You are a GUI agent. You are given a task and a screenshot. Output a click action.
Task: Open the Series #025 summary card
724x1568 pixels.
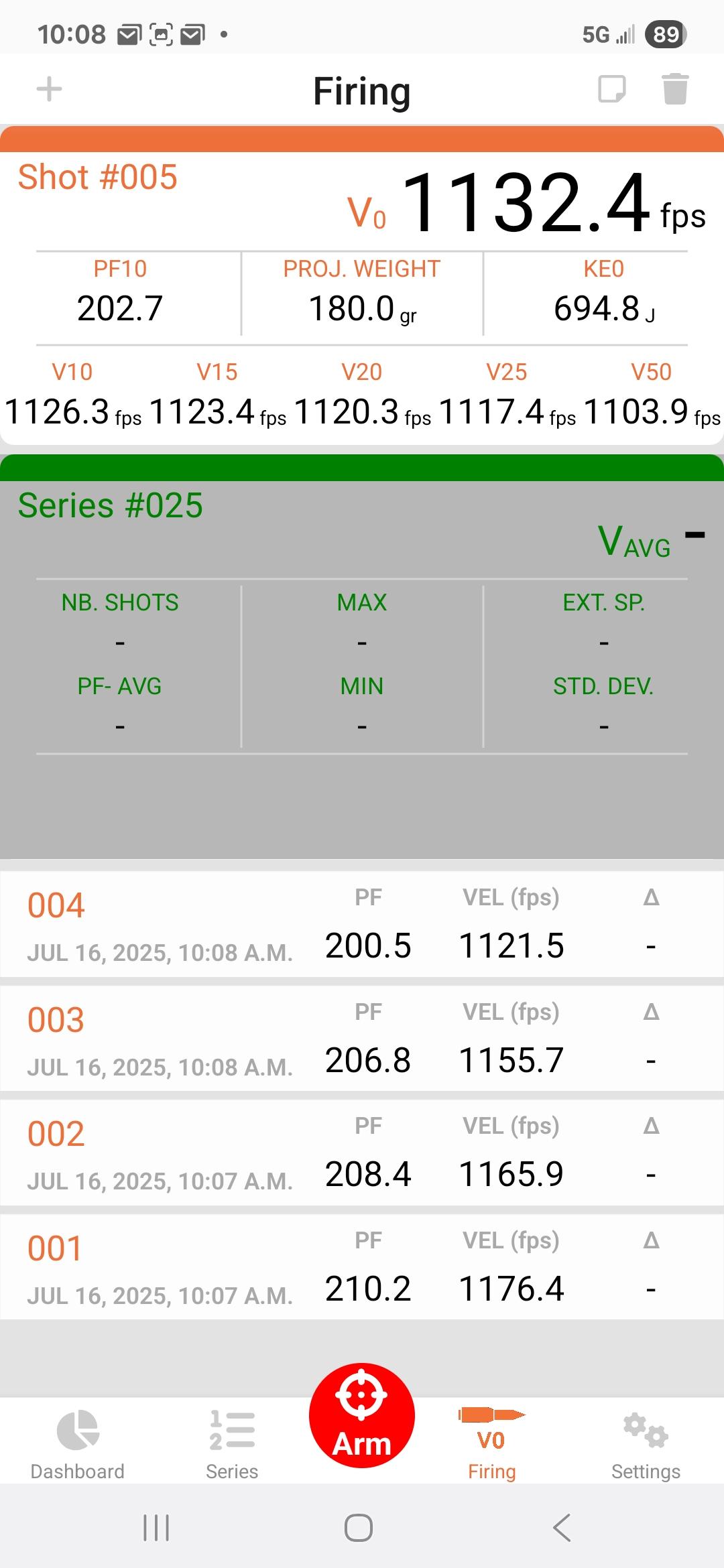[x=362, y=657]
